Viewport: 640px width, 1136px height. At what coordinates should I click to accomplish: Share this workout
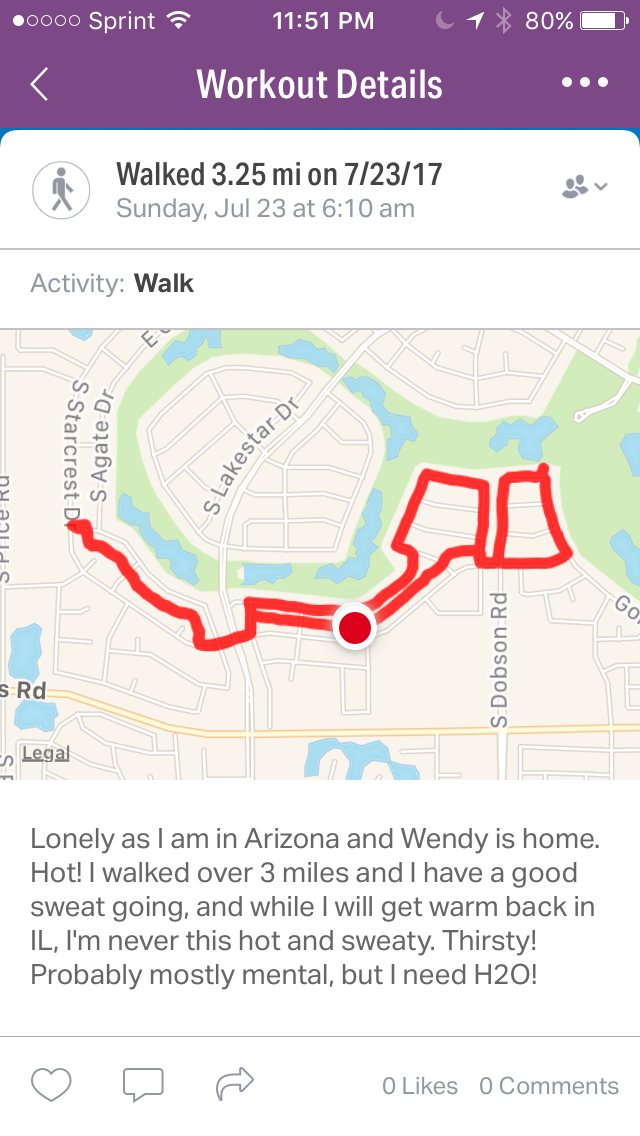tap(235, 1083)
